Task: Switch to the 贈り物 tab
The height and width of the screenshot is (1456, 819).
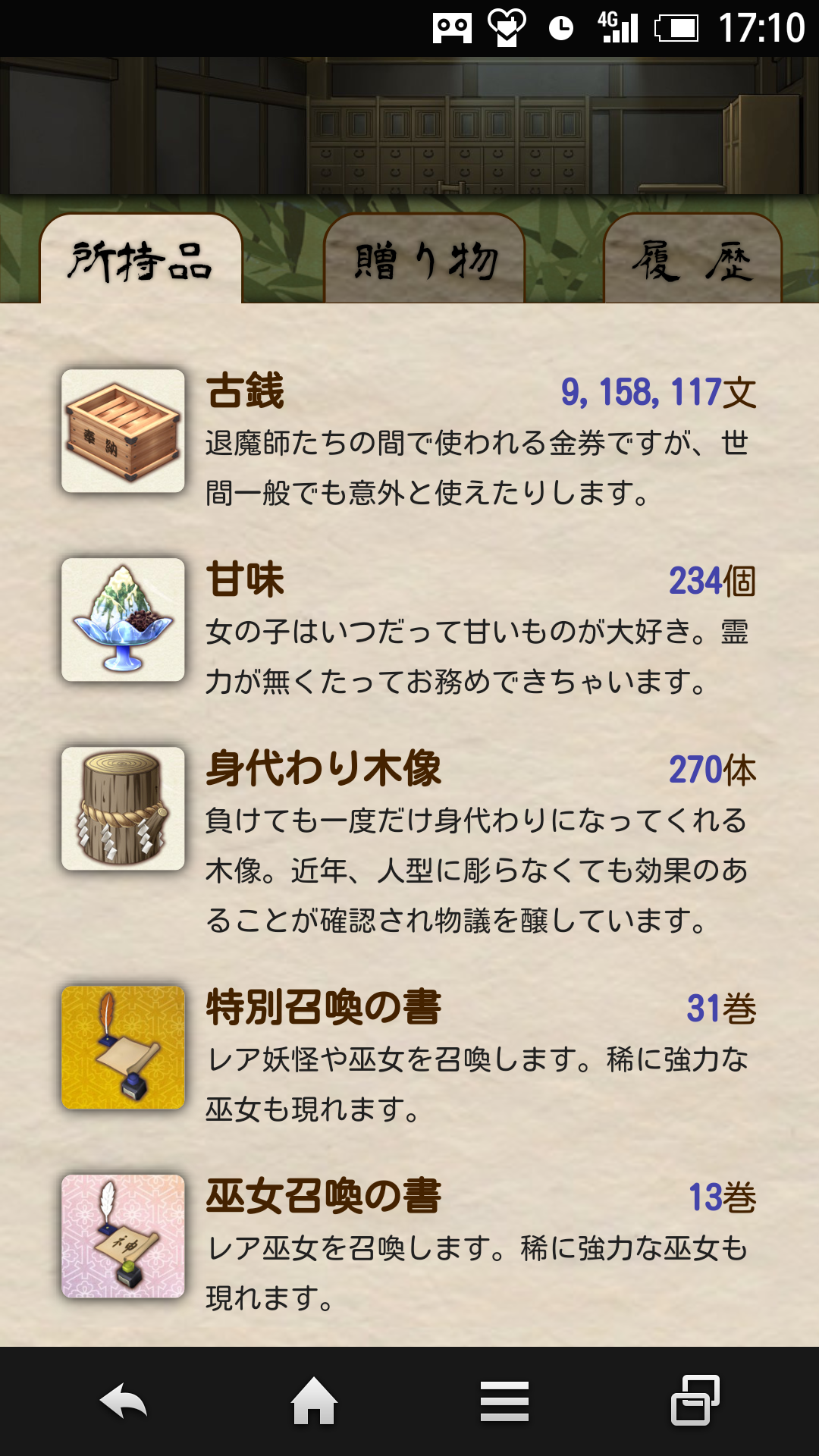Action: [x=425, y=260]
